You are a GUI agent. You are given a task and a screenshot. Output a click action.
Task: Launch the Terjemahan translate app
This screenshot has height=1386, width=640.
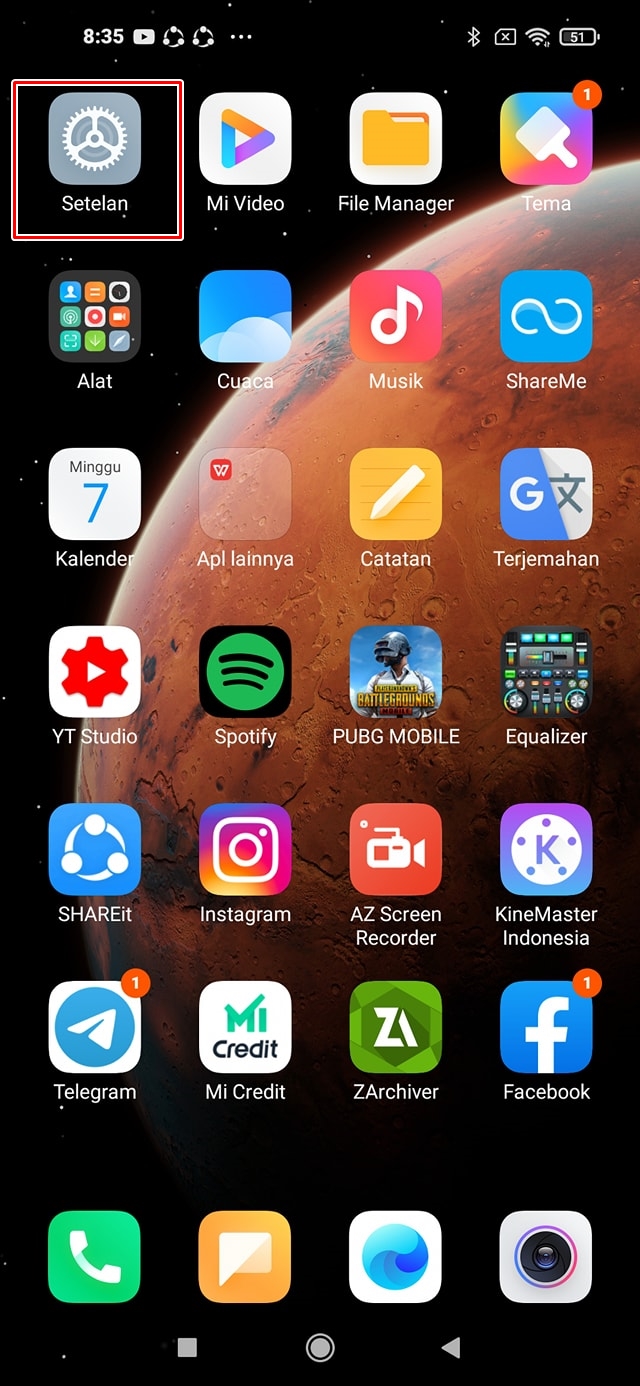click(x=546, y=494)
